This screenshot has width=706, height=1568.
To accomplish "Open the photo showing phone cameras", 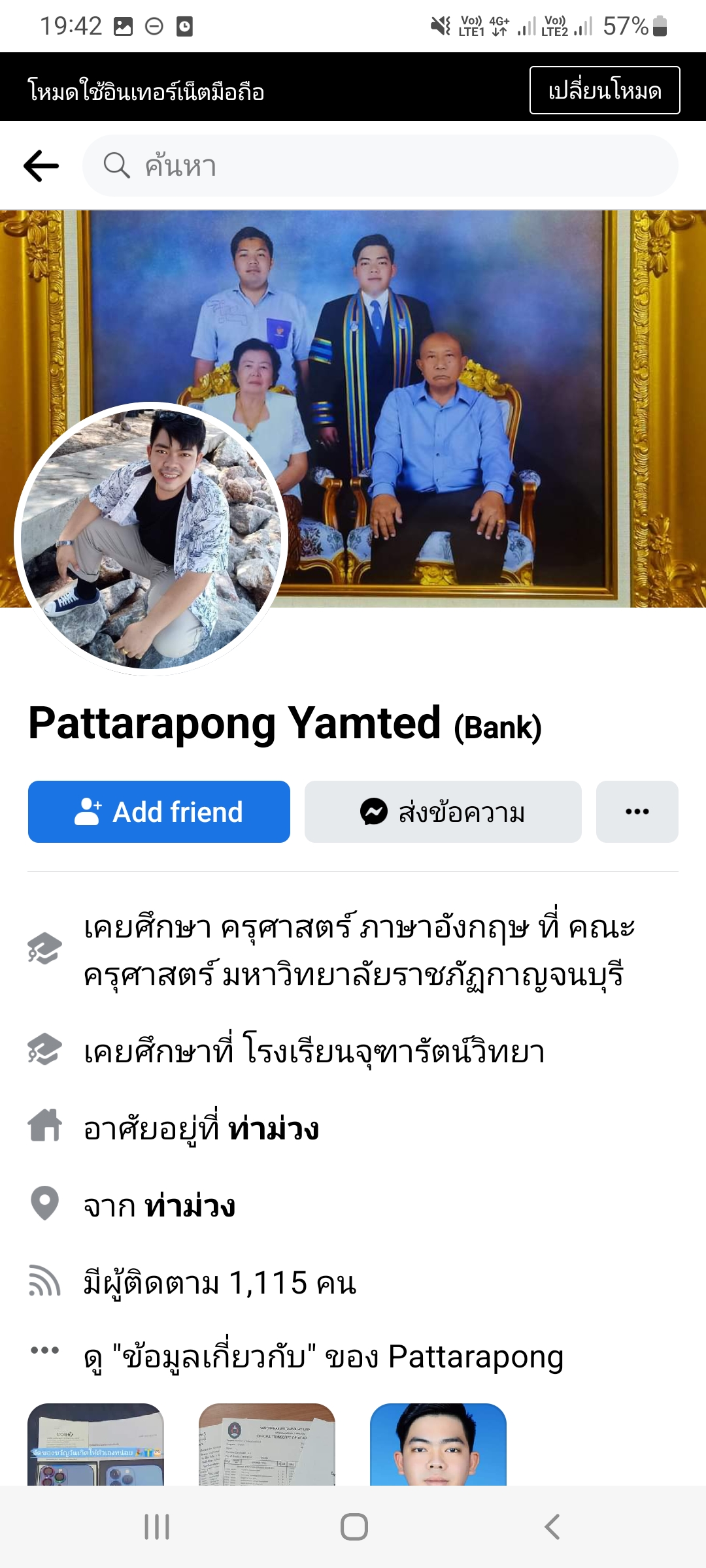I will pos(95,1445).
